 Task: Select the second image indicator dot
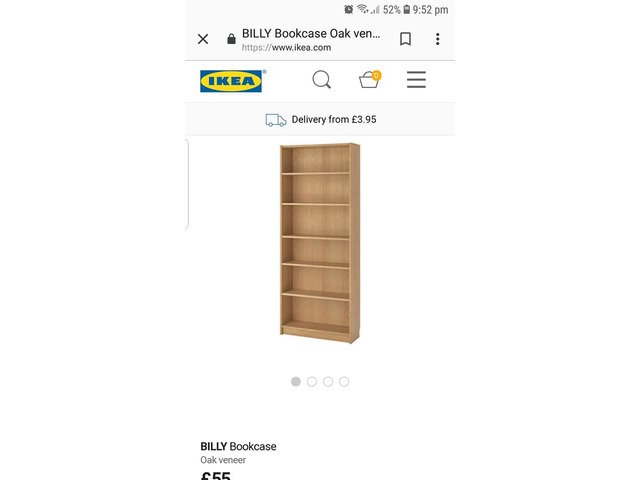pyautogui.click(x=312, y=381)
